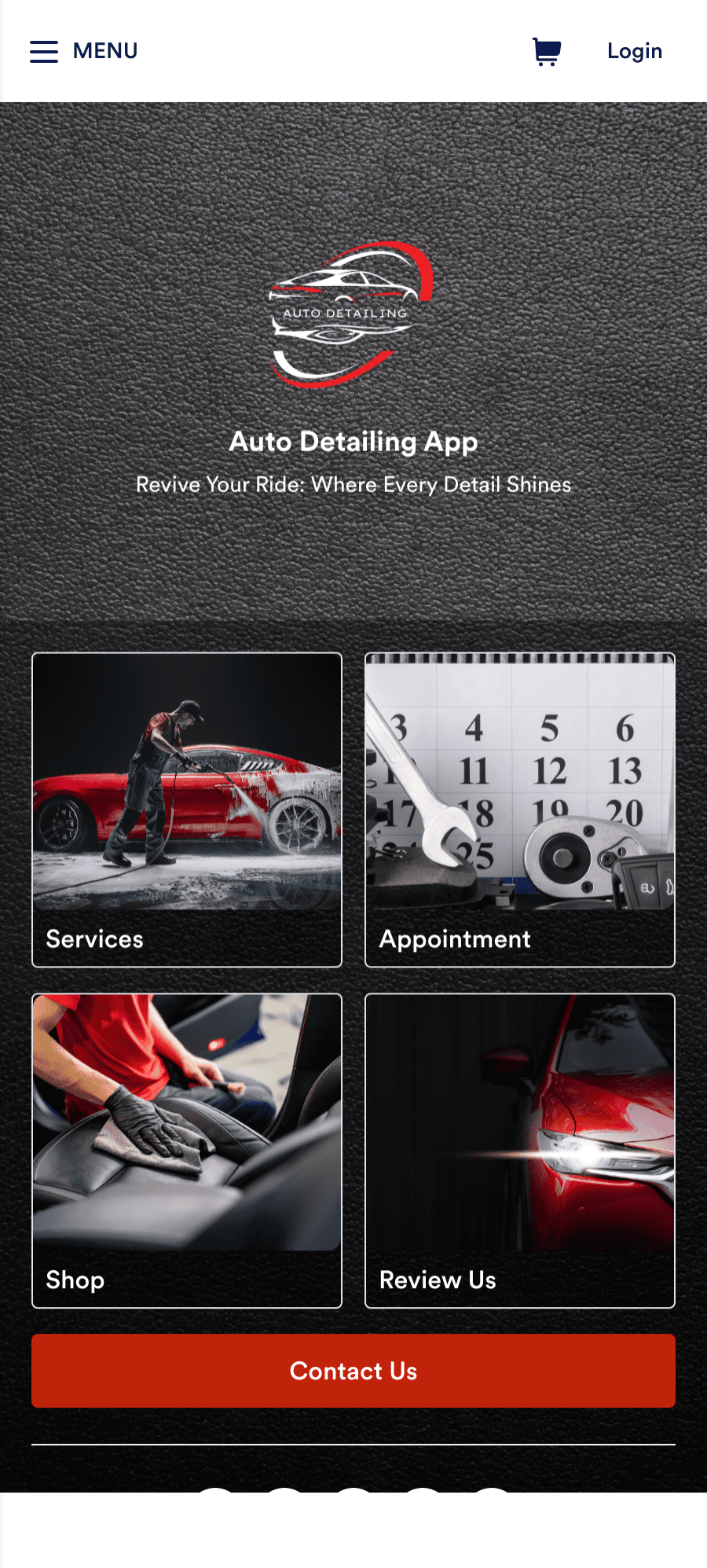Click the Contact Us button

(353, 1371)
